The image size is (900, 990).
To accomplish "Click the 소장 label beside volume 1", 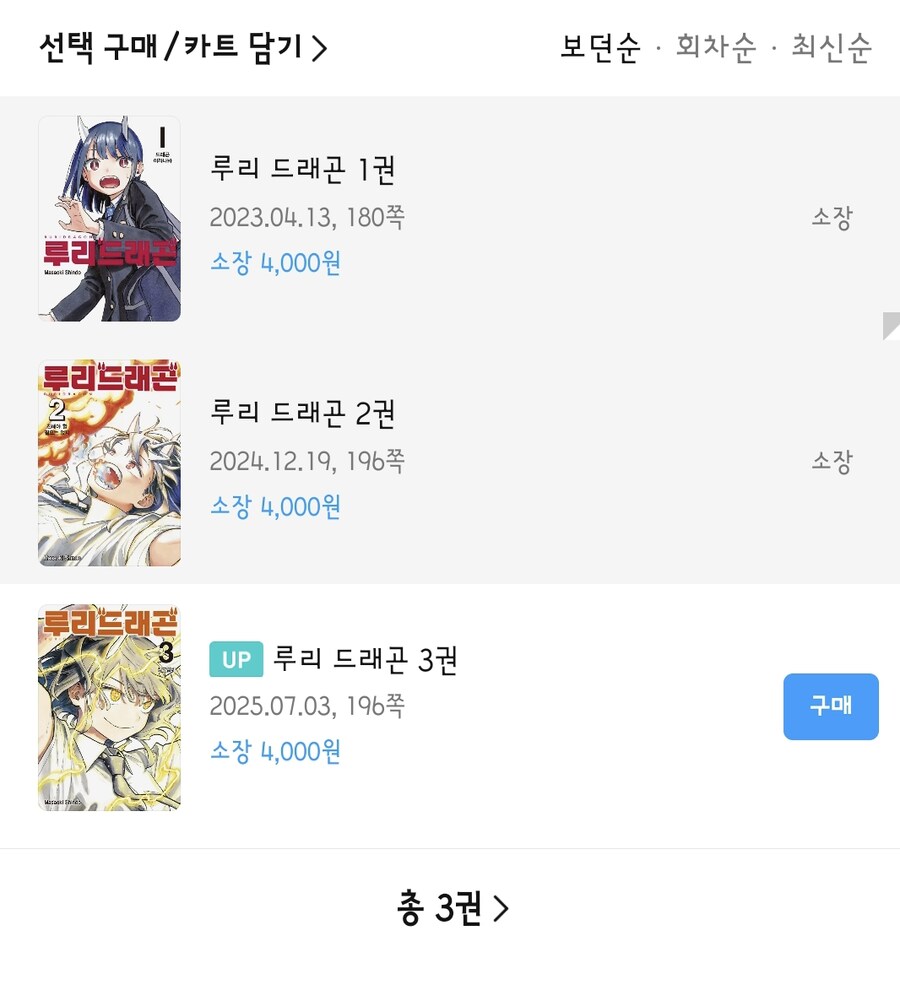I will (833, 217).
